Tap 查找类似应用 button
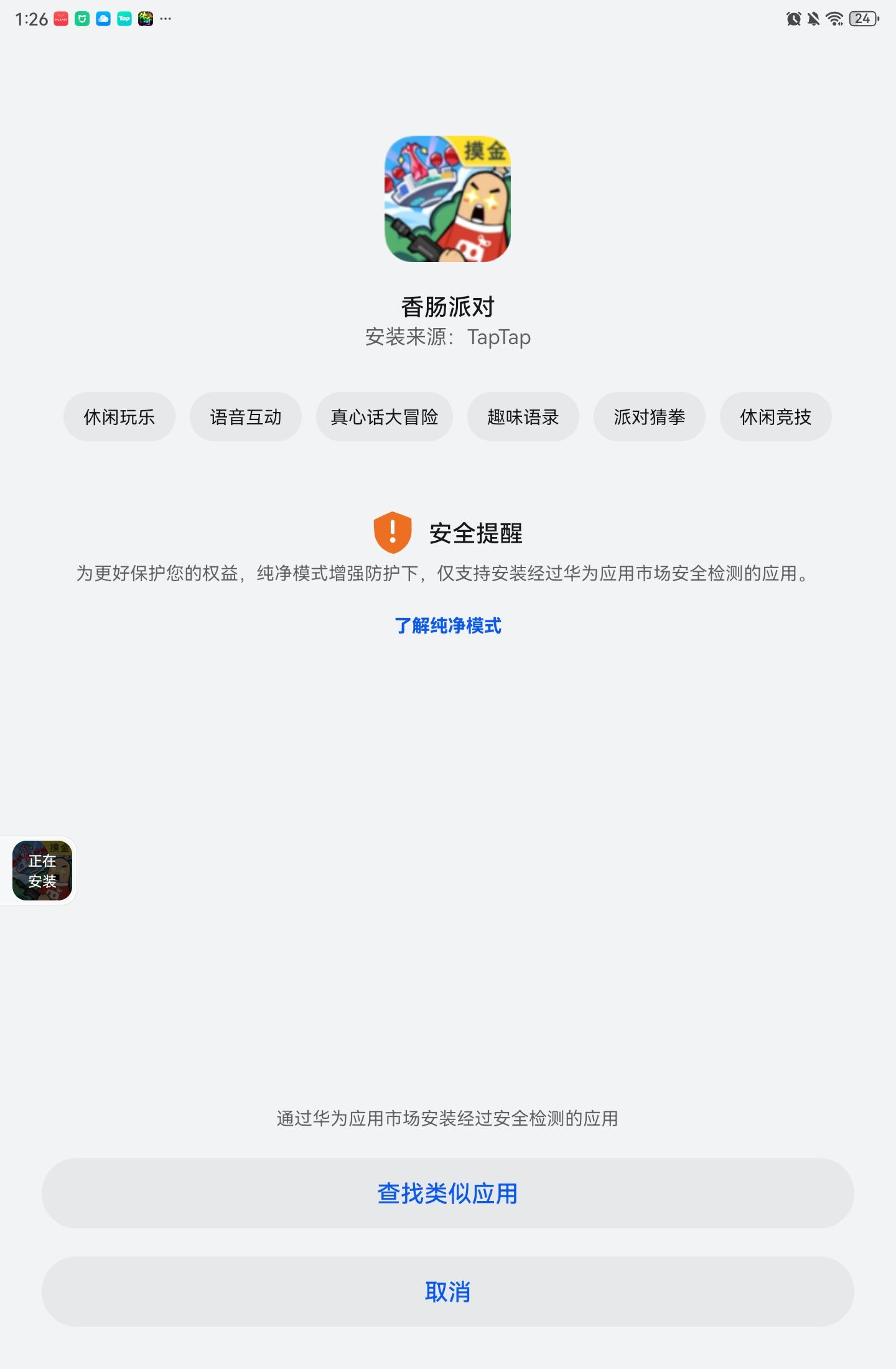The height and width of the screenshot is (1369, 896). pyautogui.click(x=447, y=1193)
